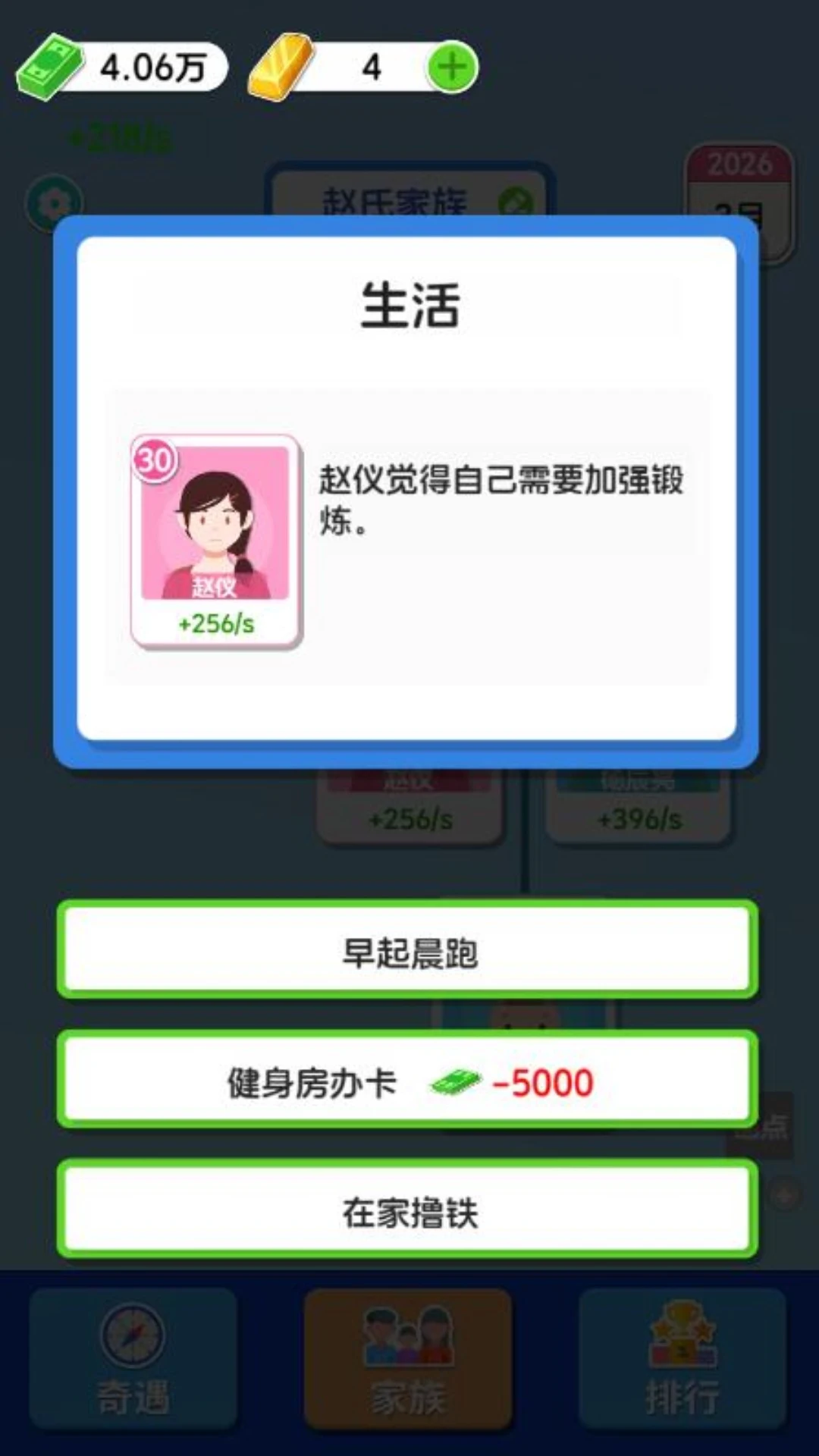Pick the 在家撸铁 option
The height and width of the screenshot is (1456, 819).
pos(408,1211)
